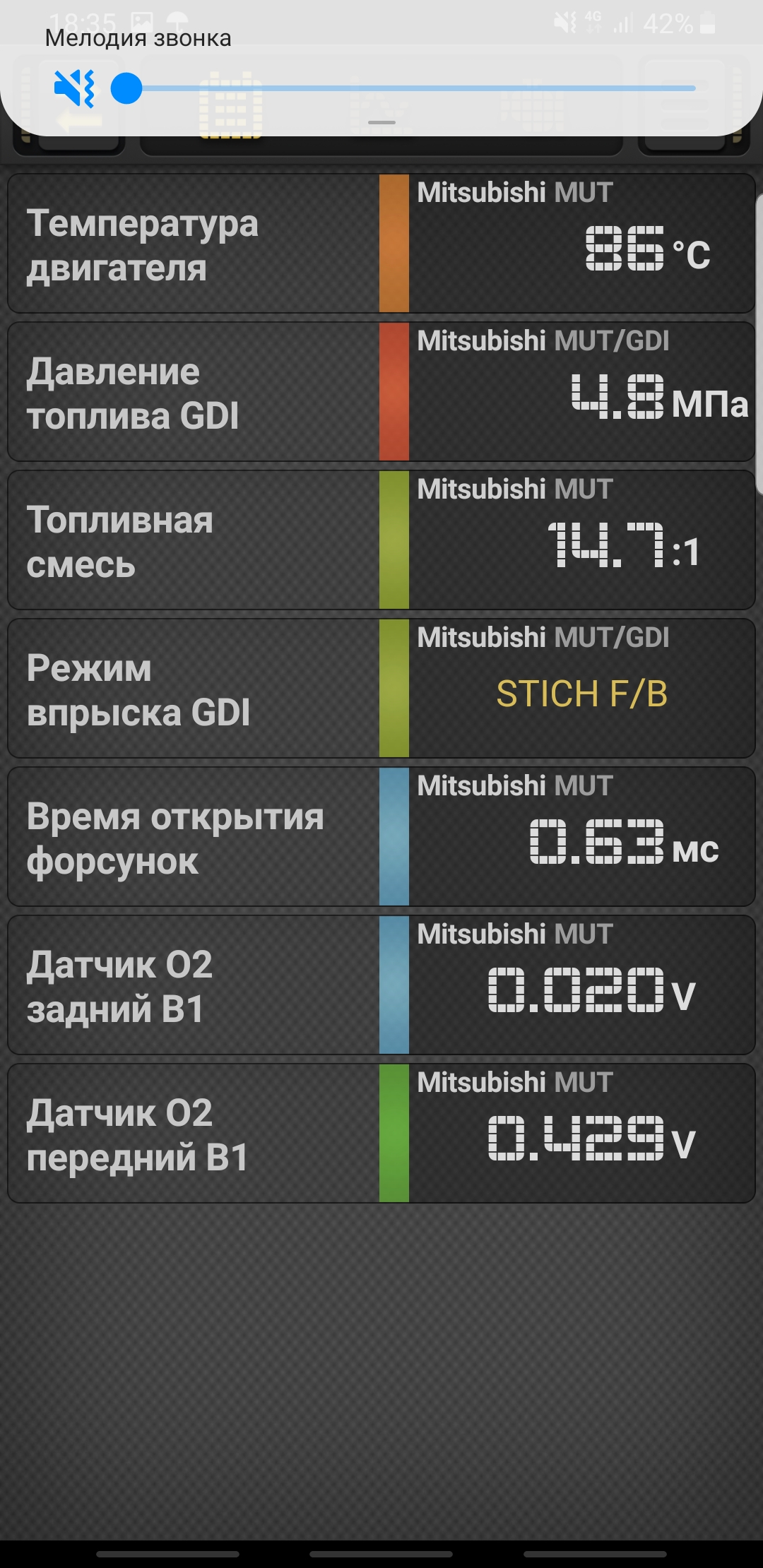Select the Топливная смесь row
Image resolution: width=763 pixels, height=1568 pixels.
pyautogui.click(x=381, y=540)
